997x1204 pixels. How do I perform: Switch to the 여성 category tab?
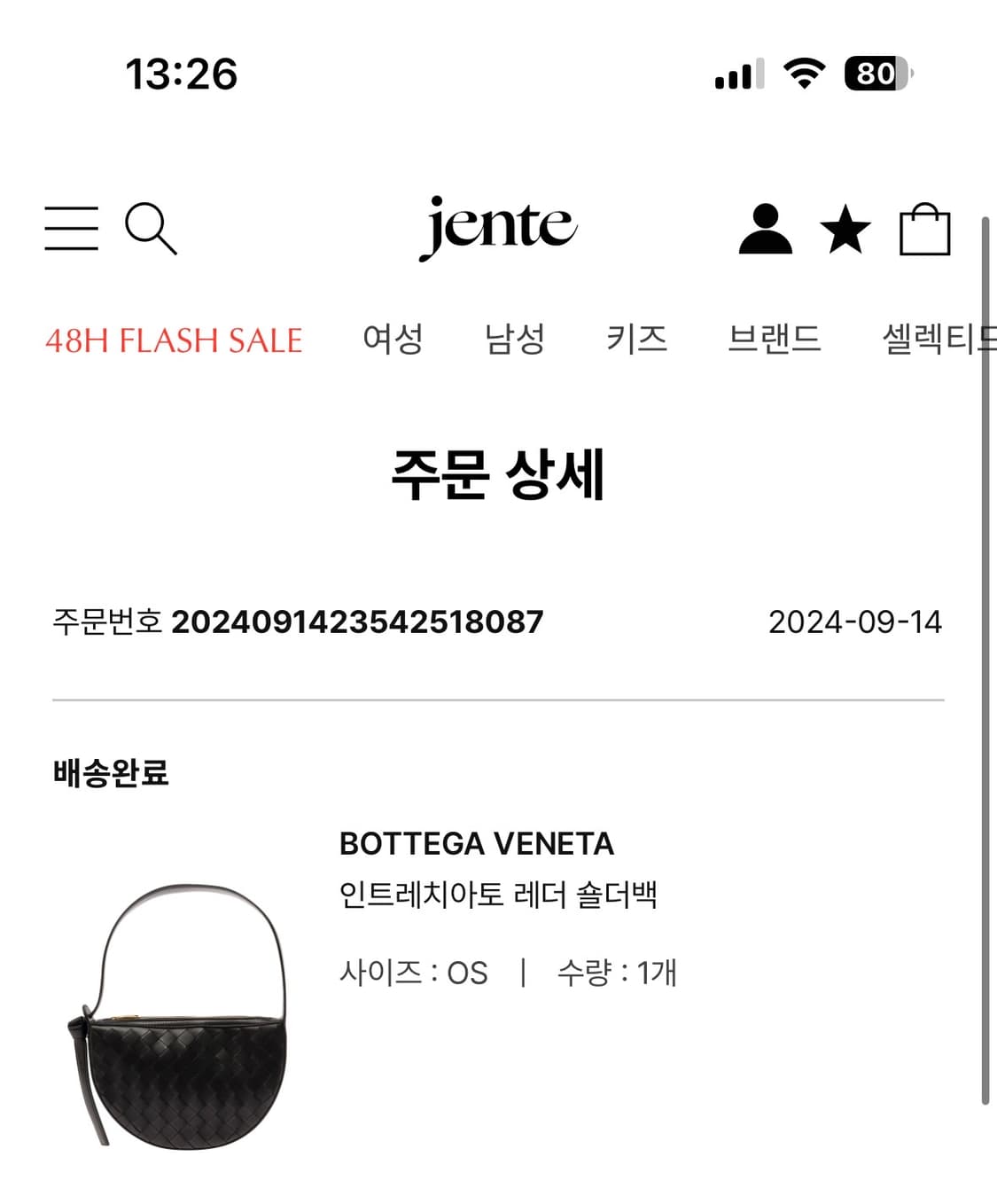click(393, 338)
